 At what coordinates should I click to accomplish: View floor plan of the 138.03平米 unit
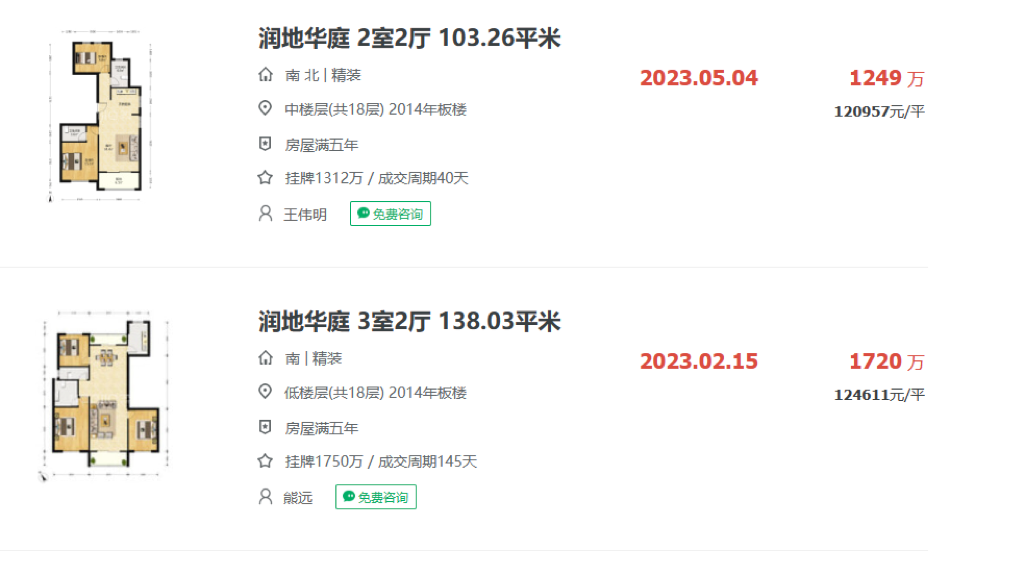tap(101, 396)
